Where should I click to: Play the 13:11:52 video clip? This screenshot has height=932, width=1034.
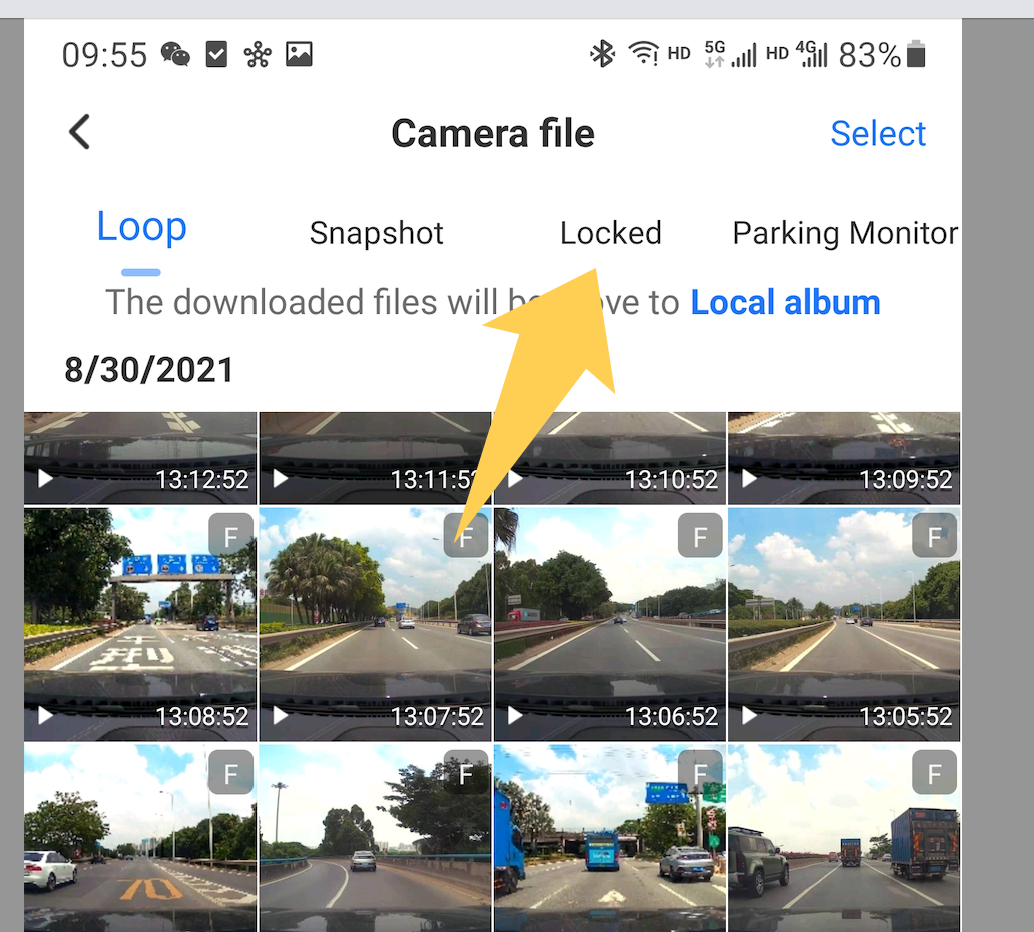(x=375, y=458)
